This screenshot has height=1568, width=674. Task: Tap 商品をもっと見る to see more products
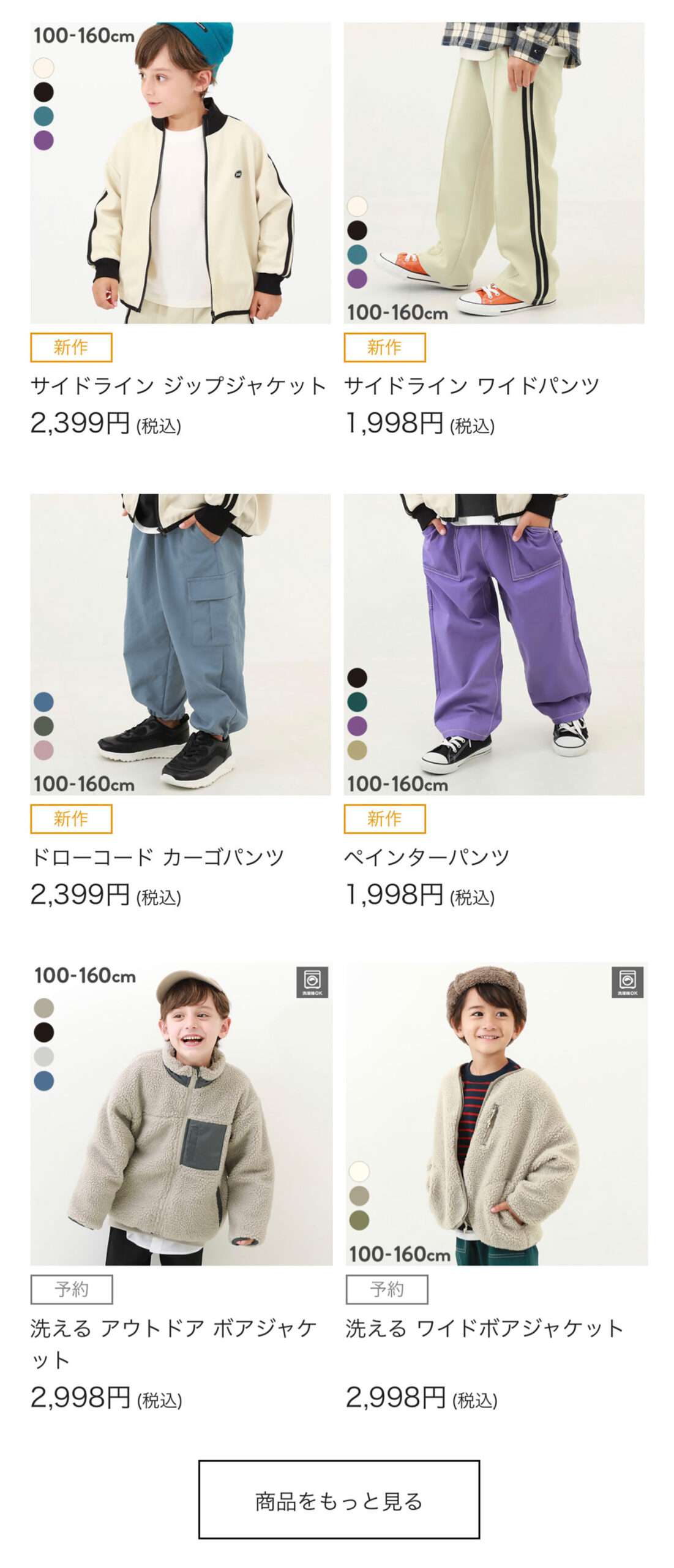tap(338, 1499)
